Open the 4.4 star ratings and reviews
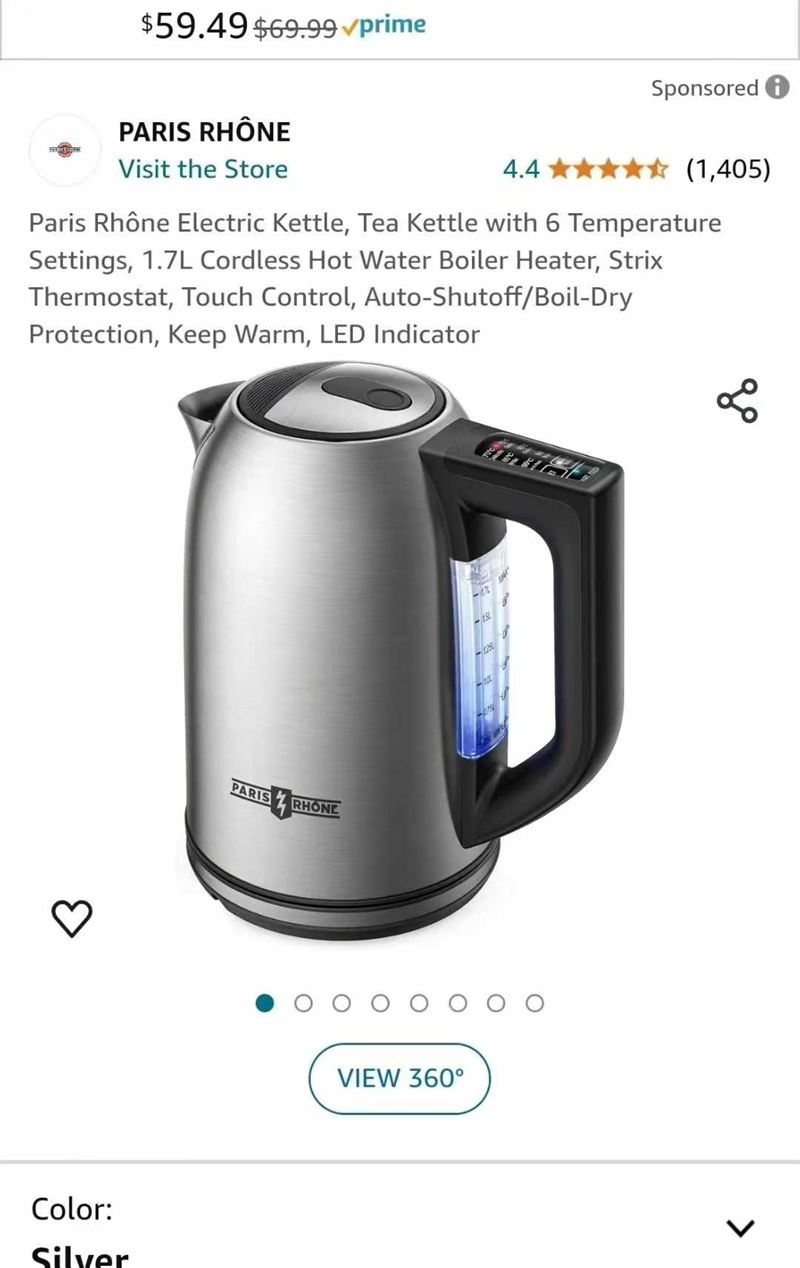 [x=636, y=169]
